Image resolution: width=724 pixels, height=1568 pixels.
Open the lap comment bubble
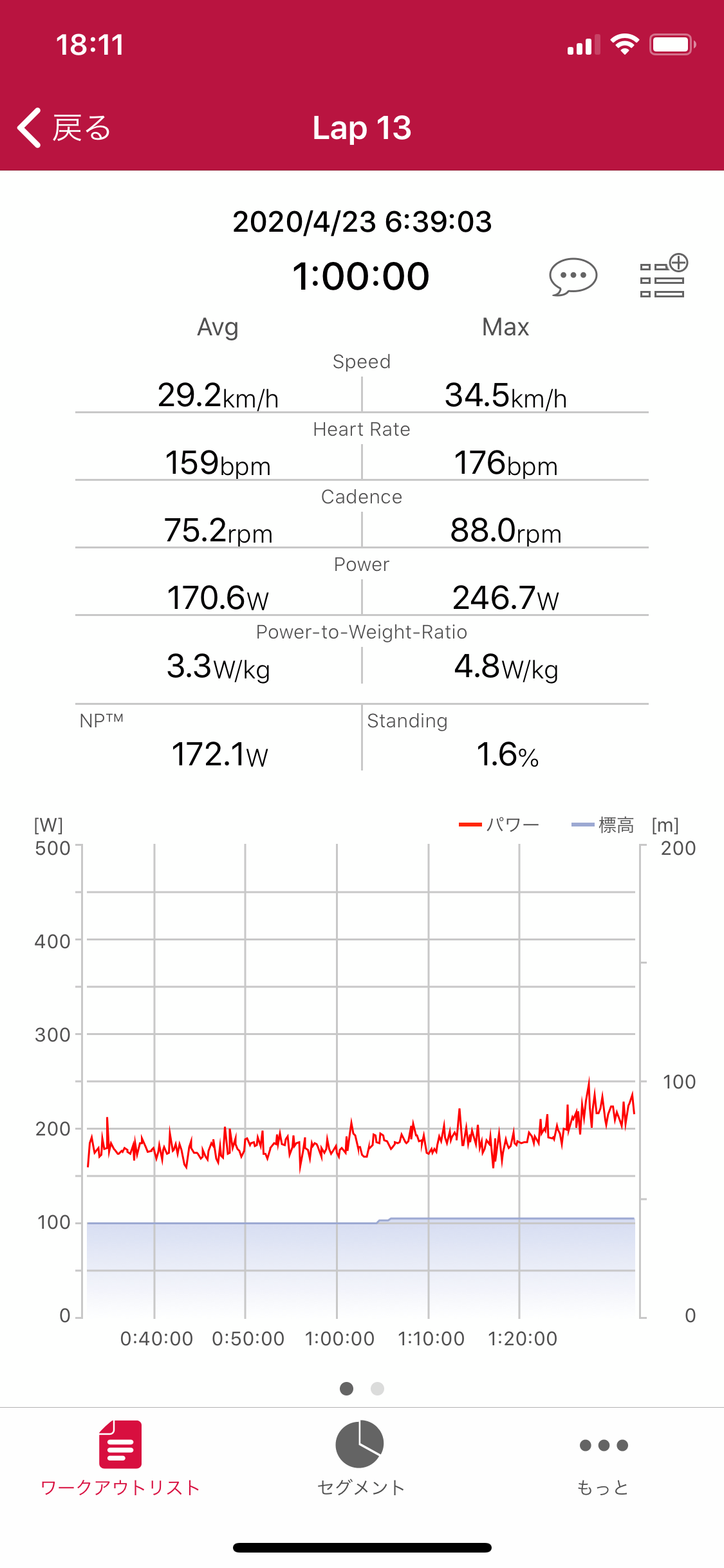[x=573, y=277]
